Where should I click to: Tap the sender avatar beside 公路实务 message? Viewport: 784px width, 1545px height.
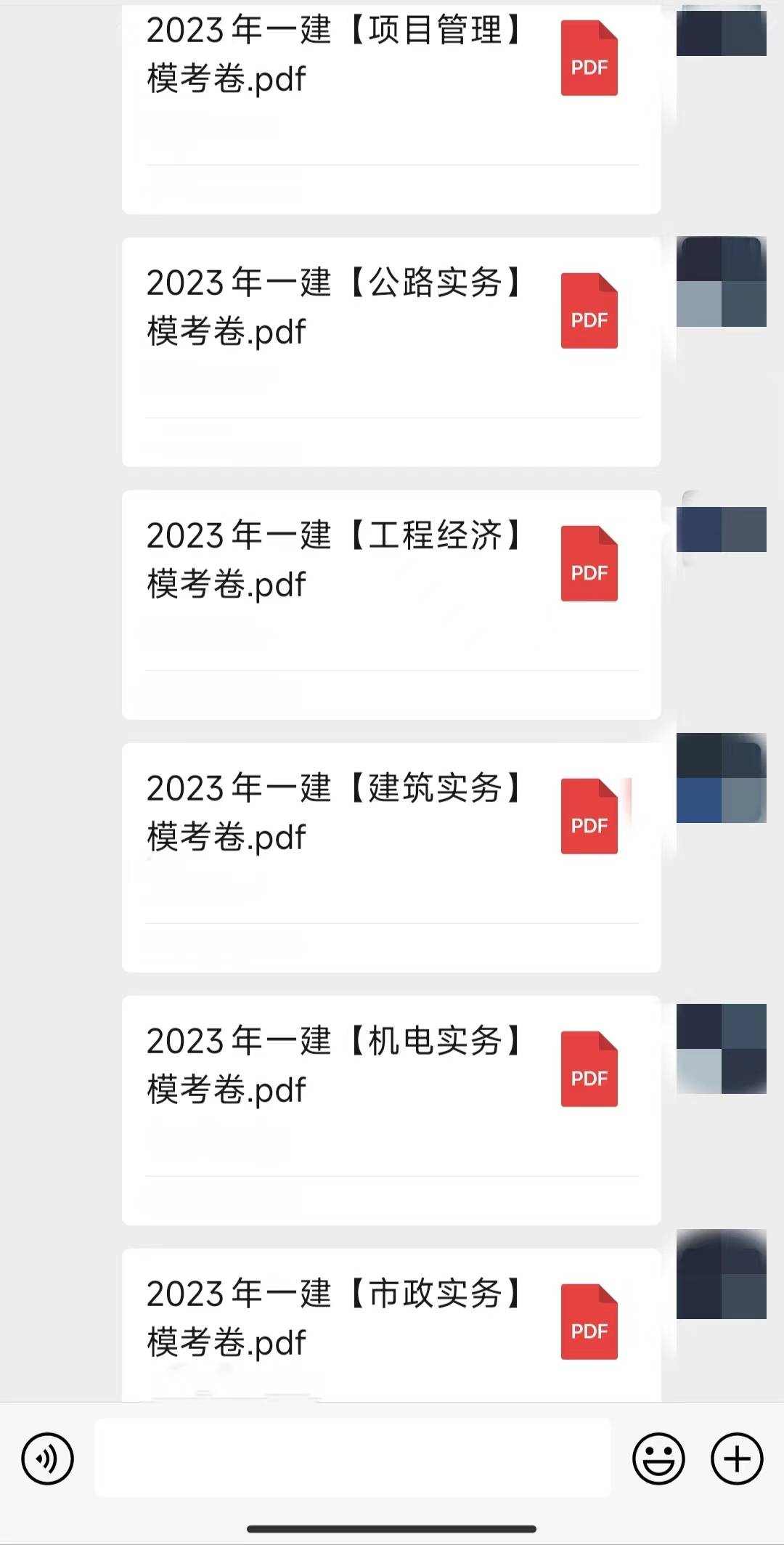pos(722,283)
